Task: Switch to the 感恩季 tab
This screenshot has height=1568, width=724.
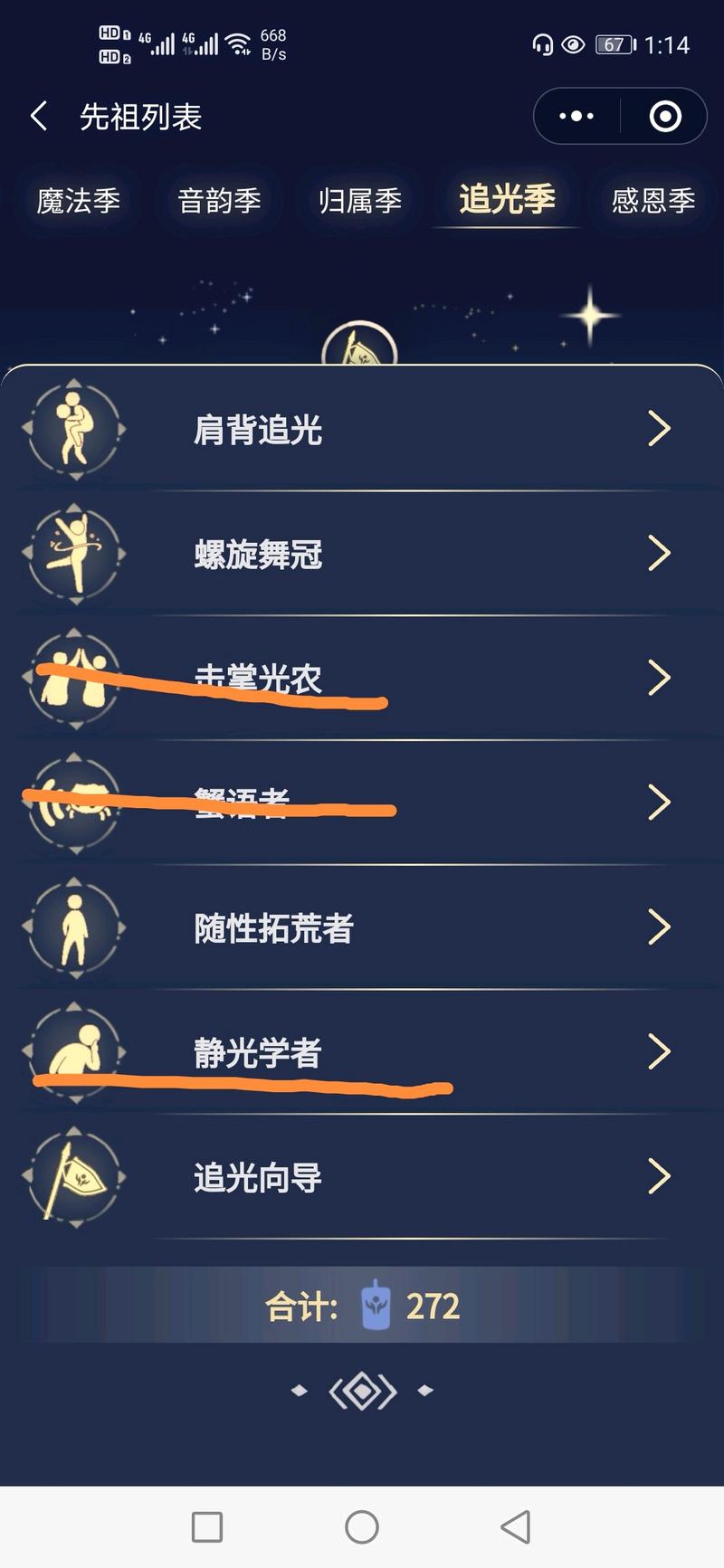Action: click(653, 200)
